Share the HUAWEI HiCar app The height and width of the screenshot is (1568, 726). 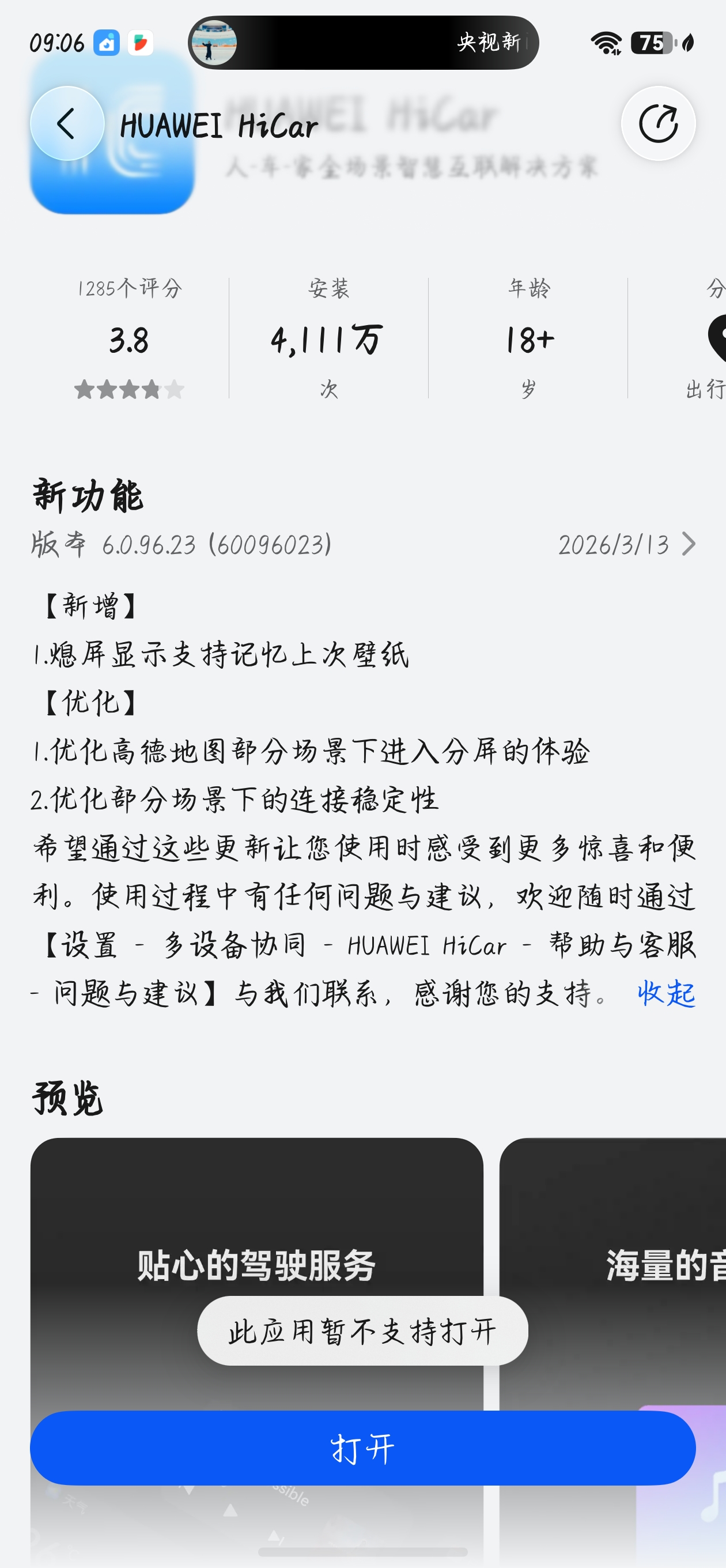tap(658, 123)
